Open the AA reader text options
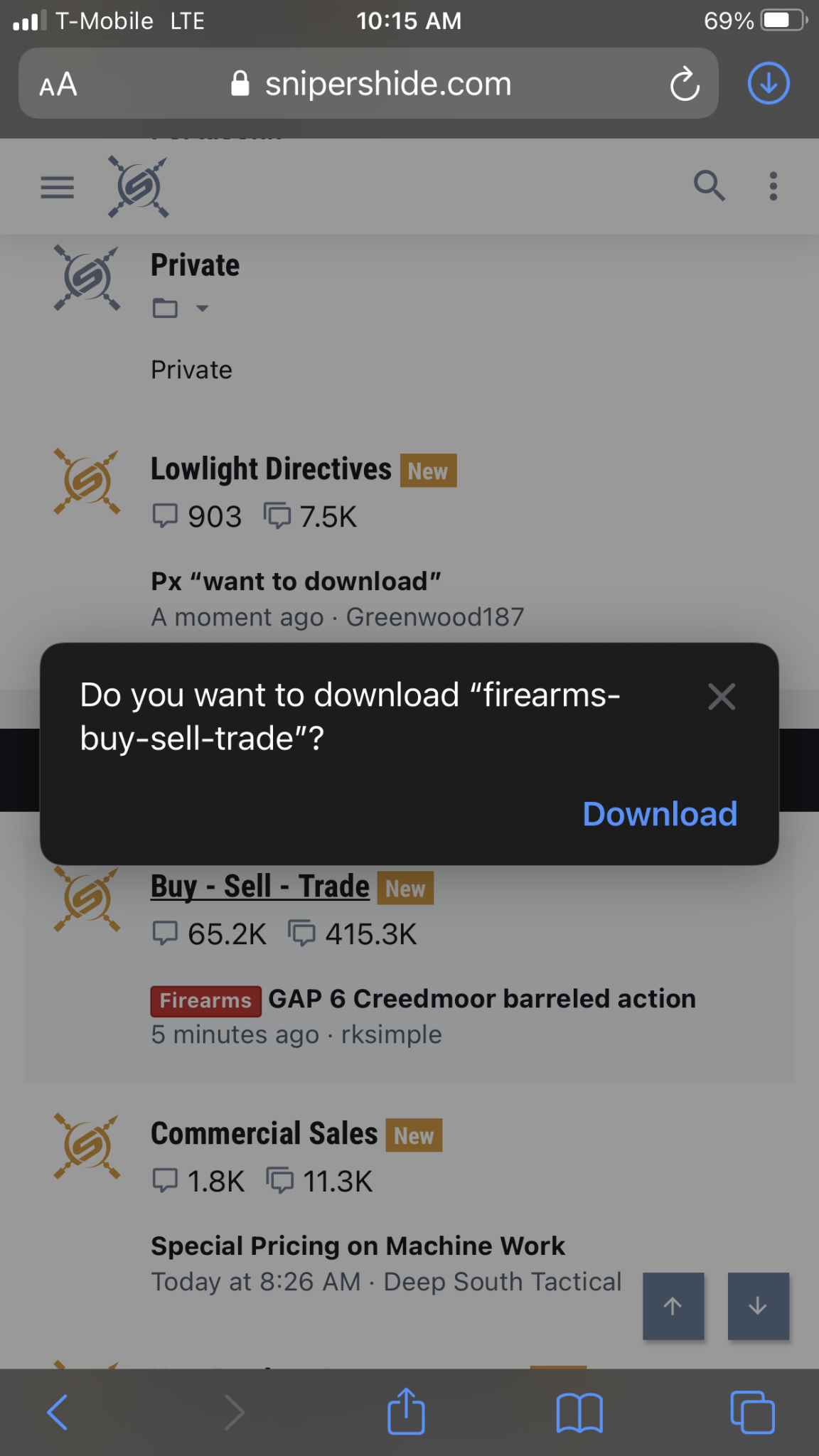 pyautogui.click(x=58, y=85)
